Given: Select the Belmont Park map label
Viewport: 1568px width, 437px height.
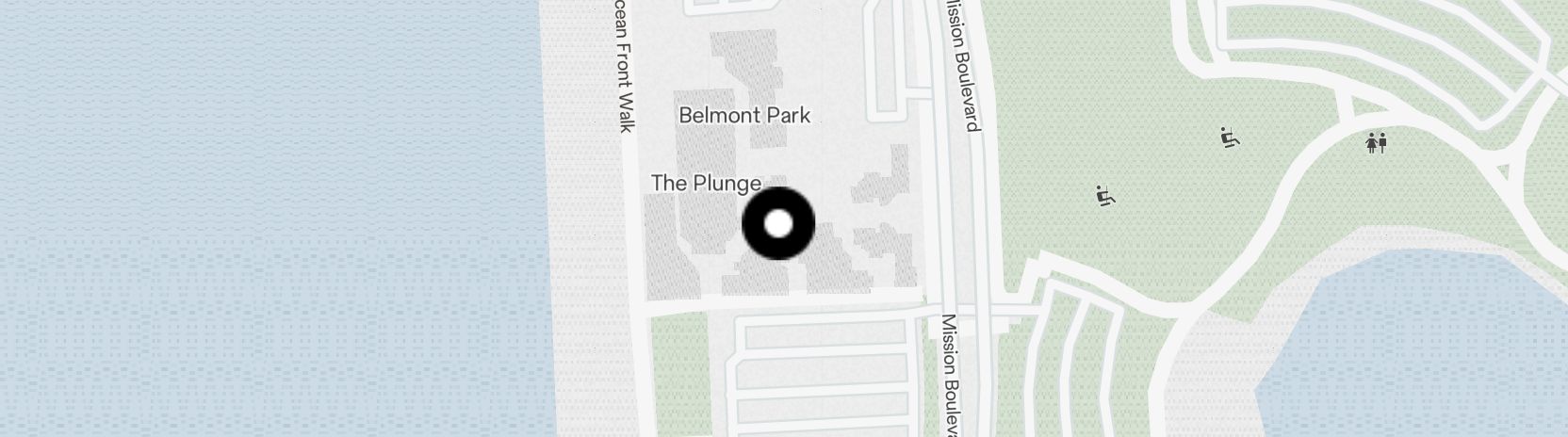Looking at the screenshot, I should [x=744, y=116].
